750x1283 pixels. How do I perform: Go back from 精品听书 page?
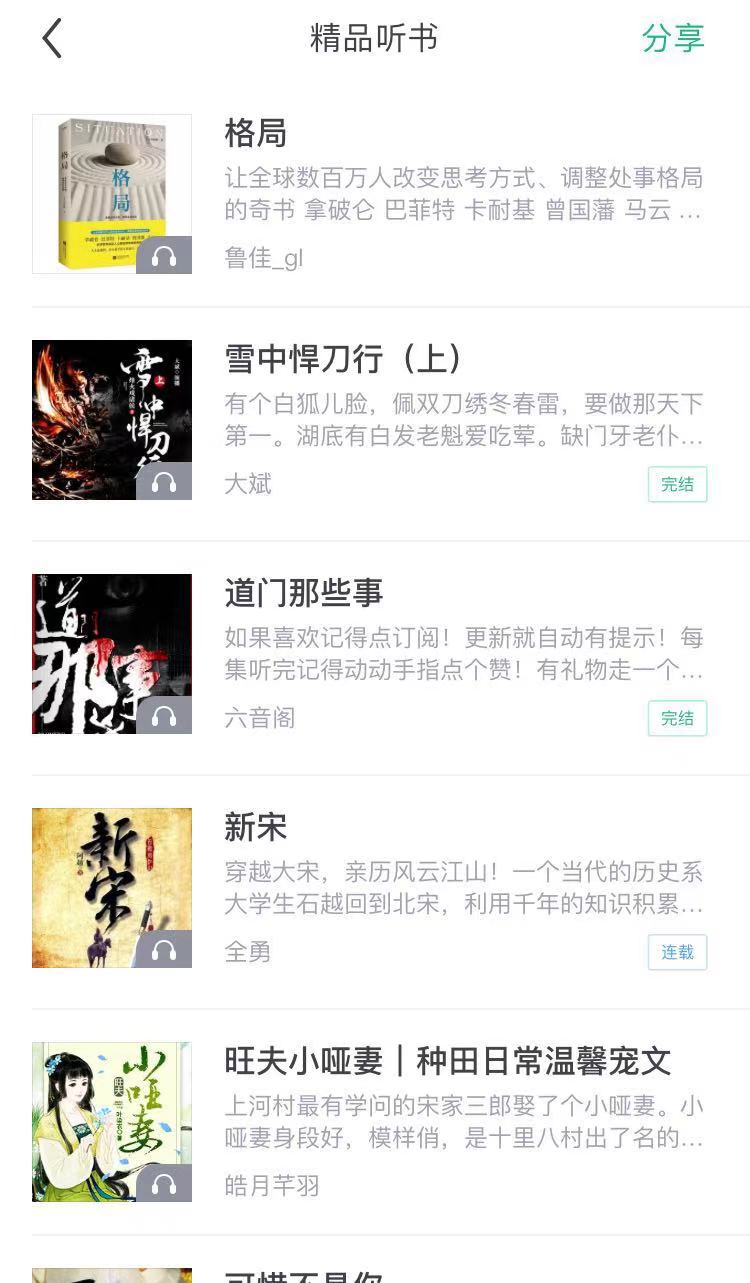(52, 40)
